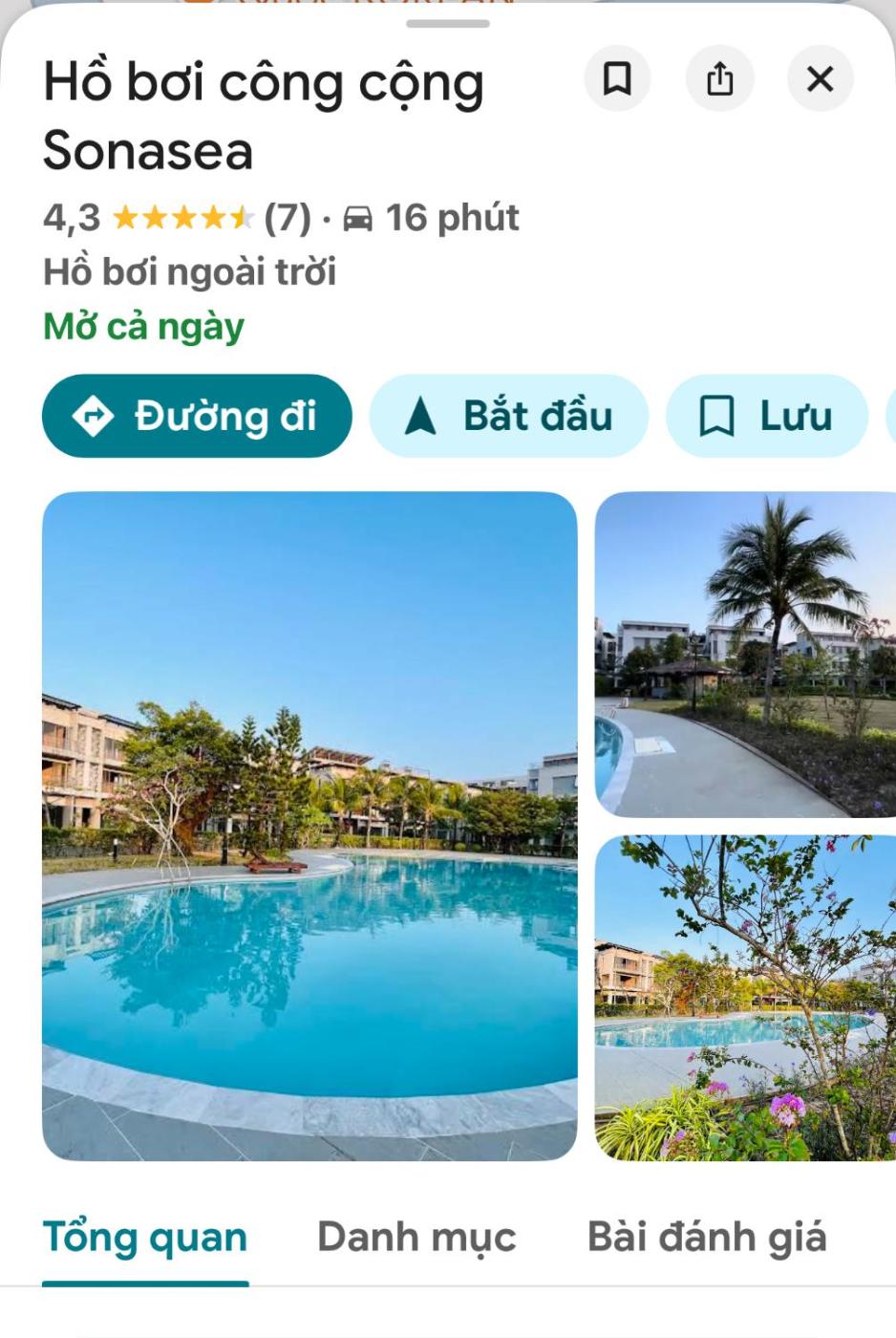Image resolution: width=896 pixels, height=1338 pixels.
Task: Close the place details panel
Action: pyautogui.click(x=820, y=78)
